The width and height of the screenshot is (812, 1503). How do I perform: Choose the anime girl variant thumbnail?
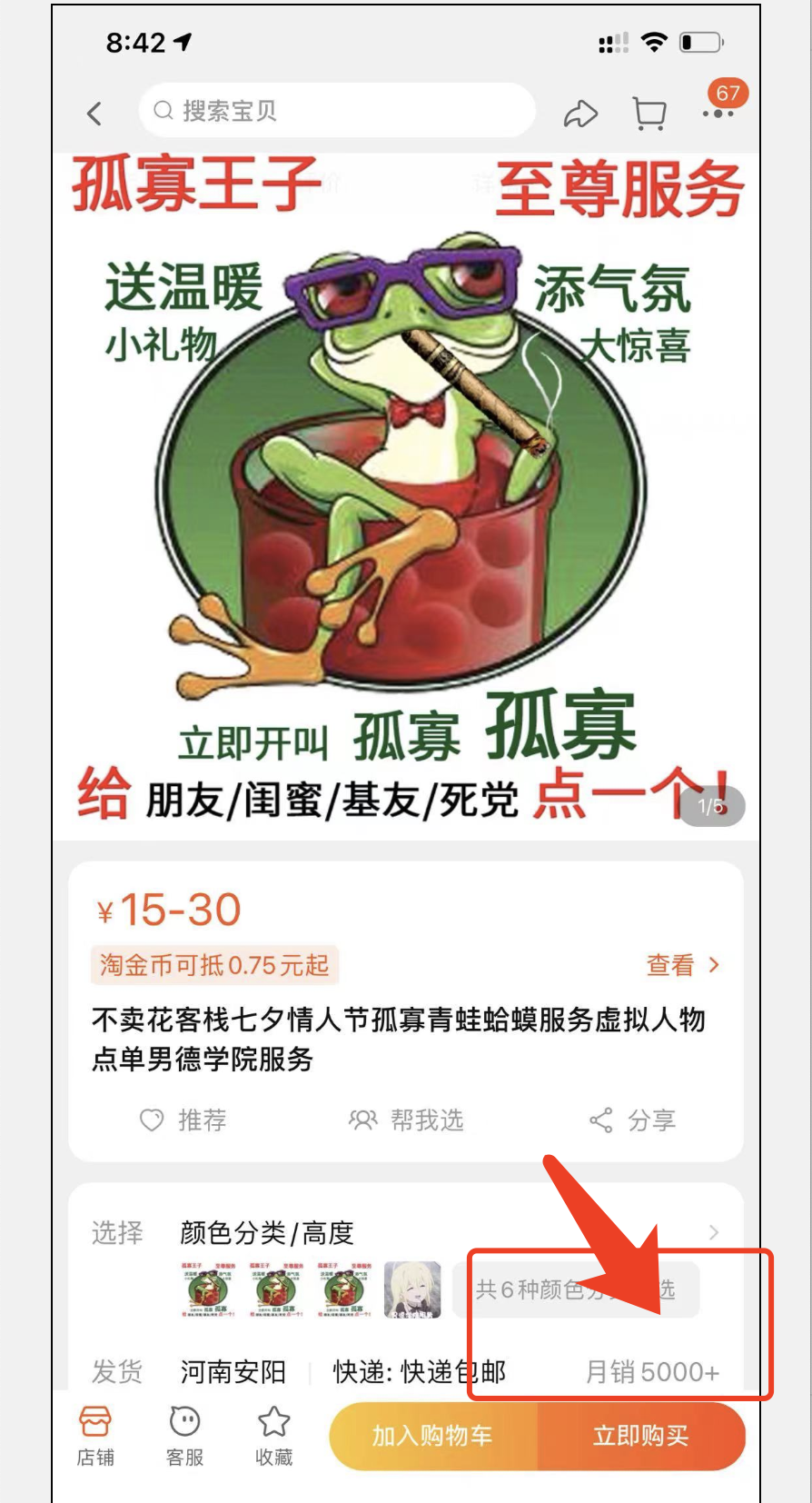(412, 1289)
